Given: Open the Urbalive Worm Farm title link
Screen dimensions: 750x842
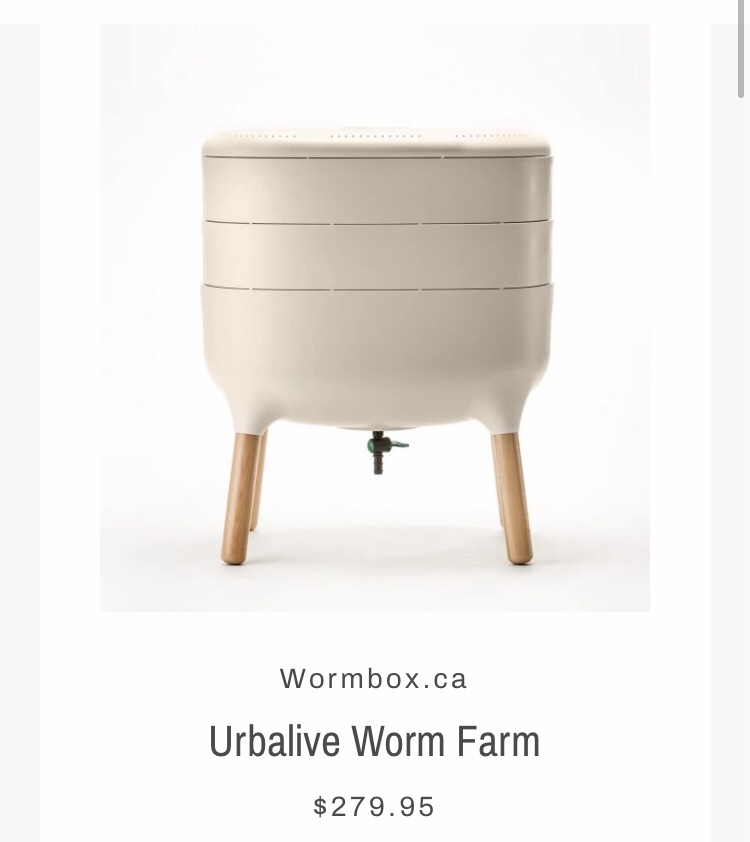Looking at the screenshot, I should coord(374,742).
